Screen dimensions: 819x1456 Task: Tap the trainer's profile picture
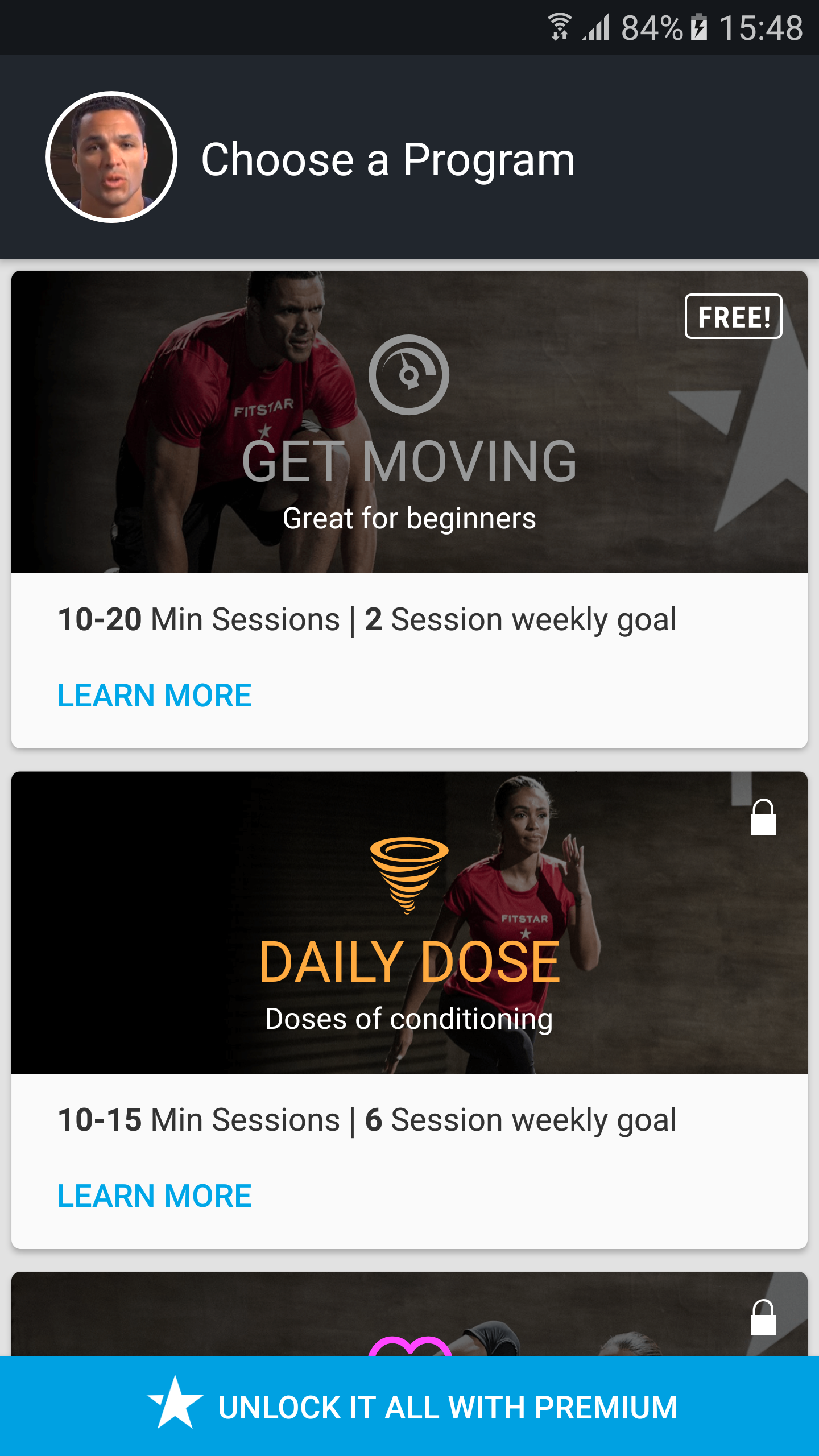pos(111,157)
